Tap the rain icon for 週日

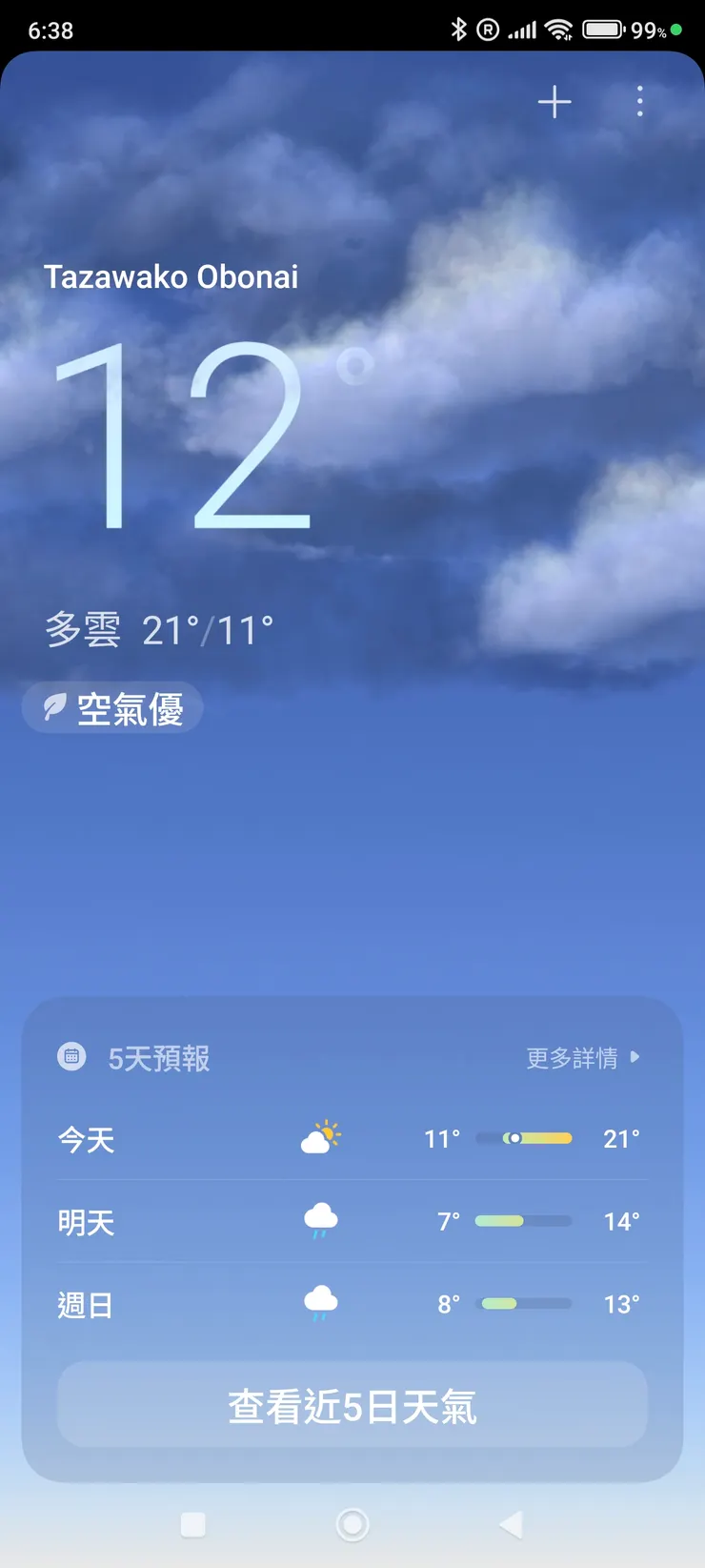(x=321, y=1303)
